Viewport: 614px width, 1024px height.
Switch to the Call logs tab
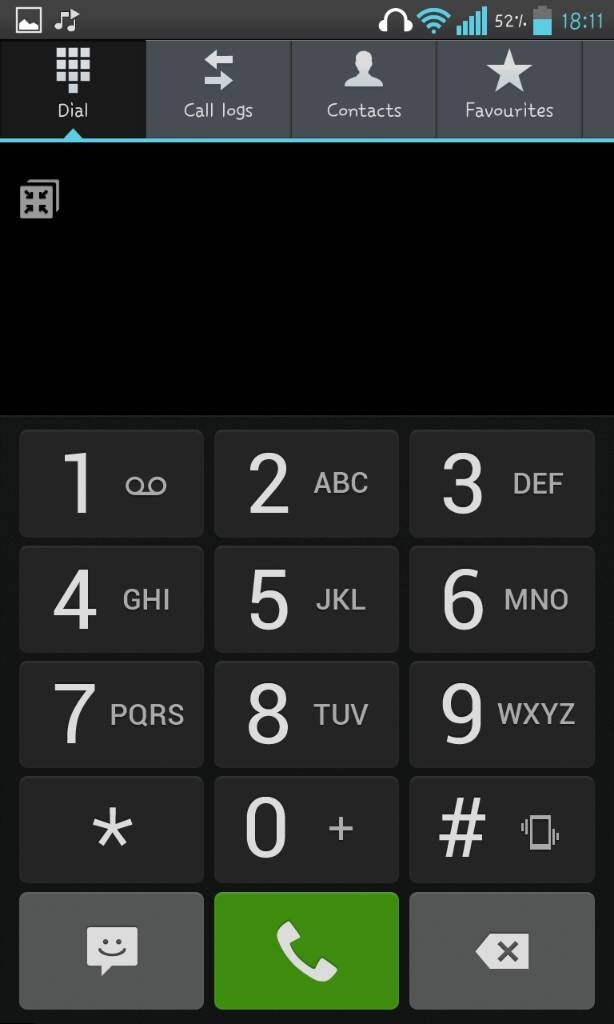(218, 88)
